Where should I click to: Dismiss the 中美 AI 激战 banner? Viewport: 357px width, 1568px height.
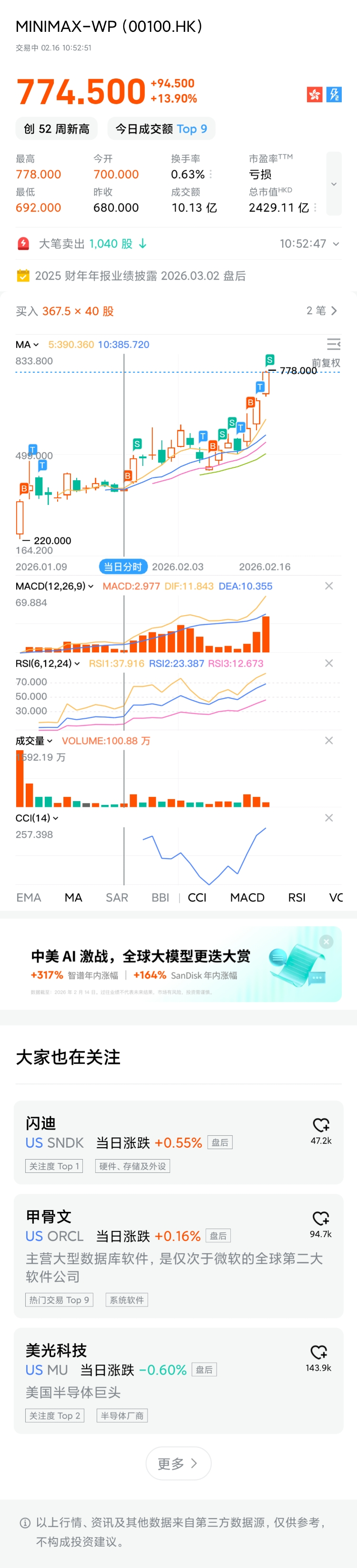click(x=327, y=942)
